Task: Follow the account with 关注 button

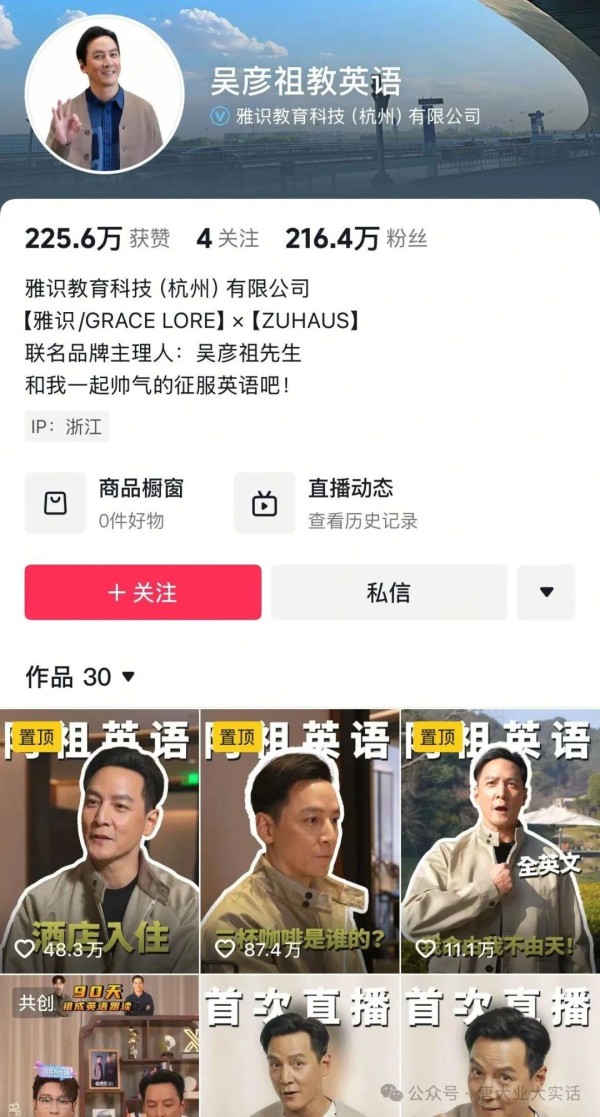Action: 143,592
